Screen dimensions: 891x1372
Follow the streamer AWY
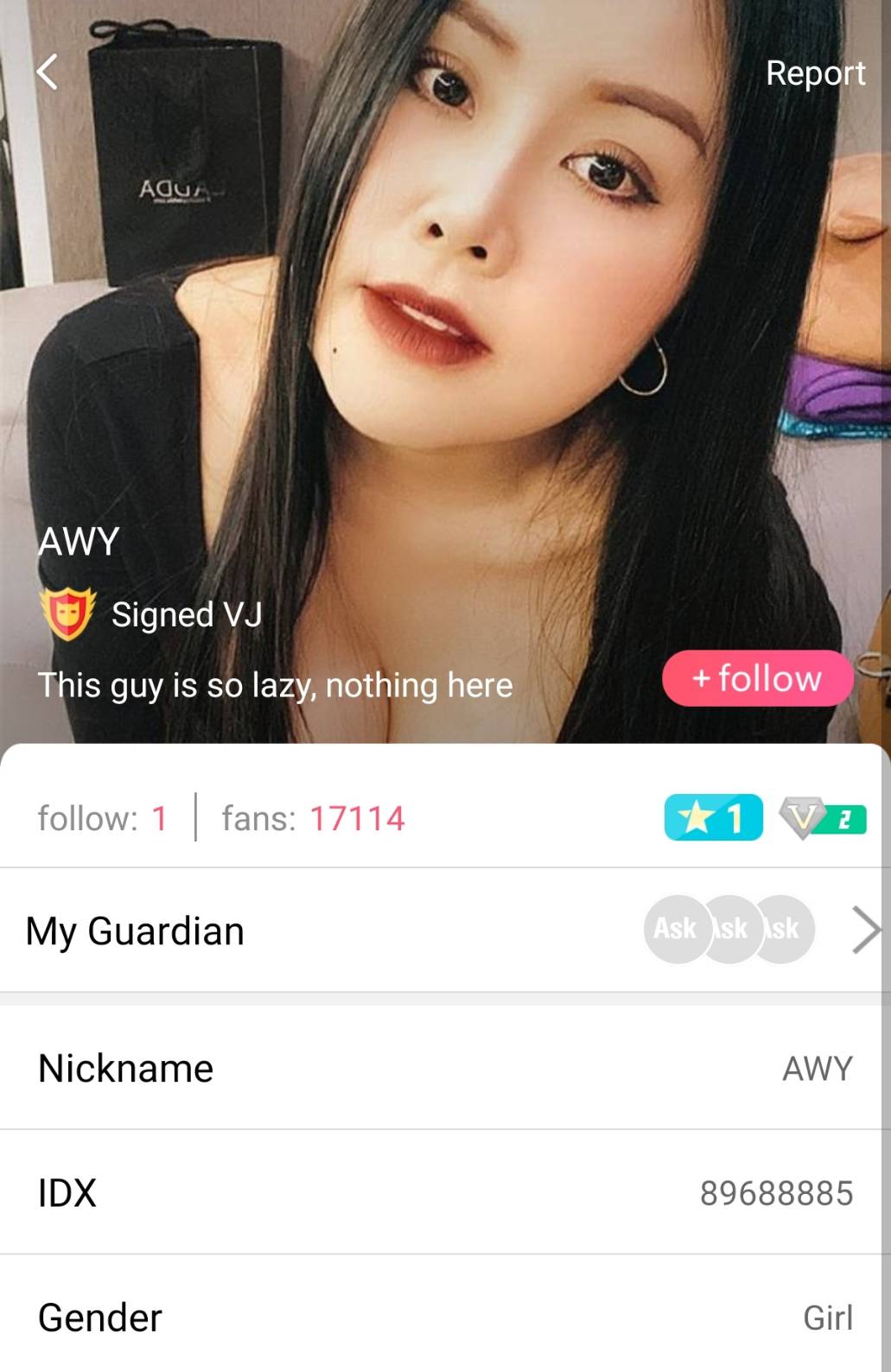757,678
